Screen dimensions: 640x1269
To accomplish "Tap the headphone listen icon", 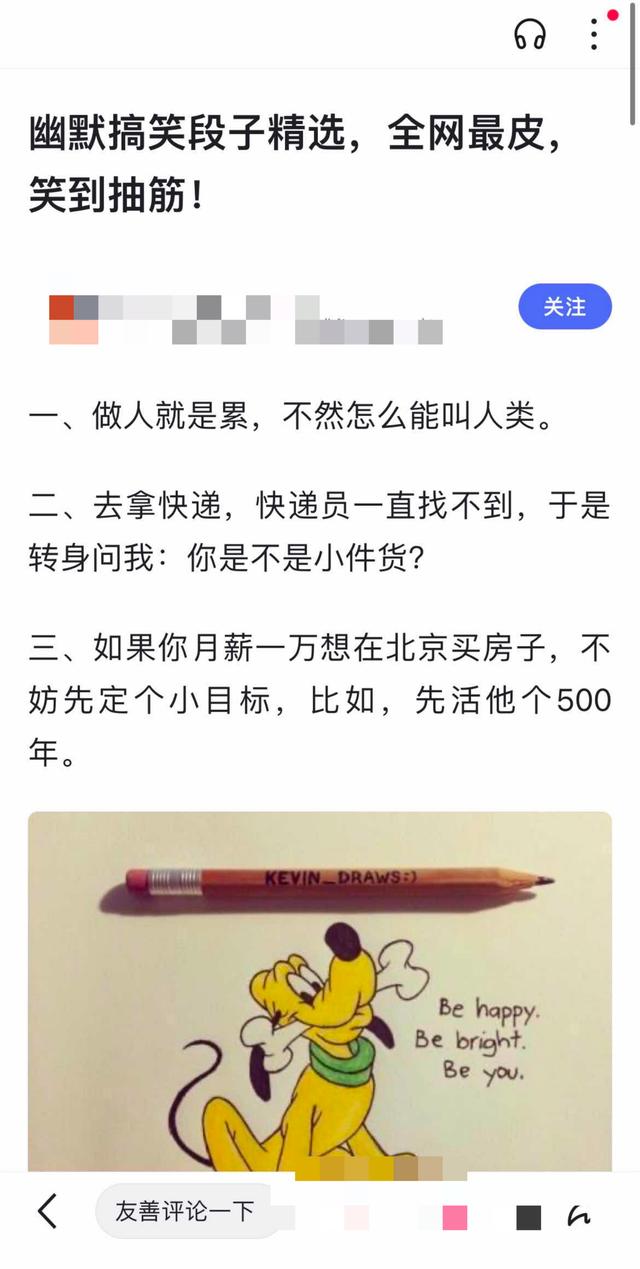I will click(x=530, y=35).
